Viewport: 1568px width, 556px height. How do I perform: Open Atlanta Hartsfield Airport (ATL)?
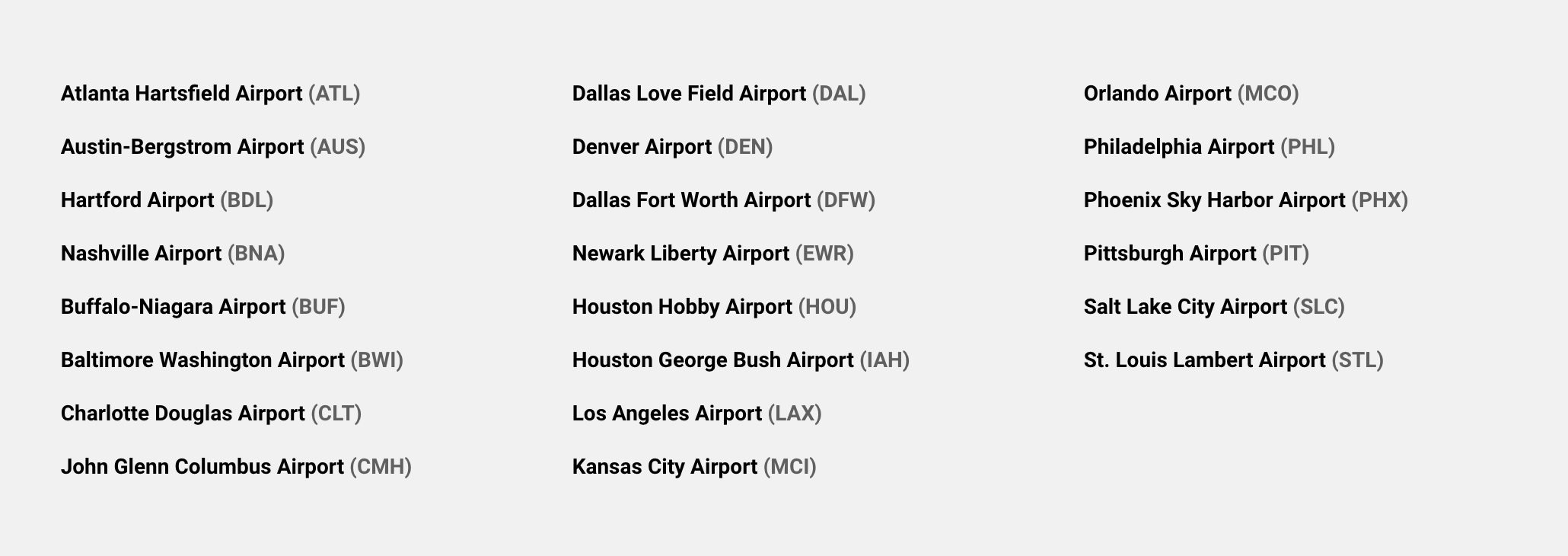[x=210, y=94]
